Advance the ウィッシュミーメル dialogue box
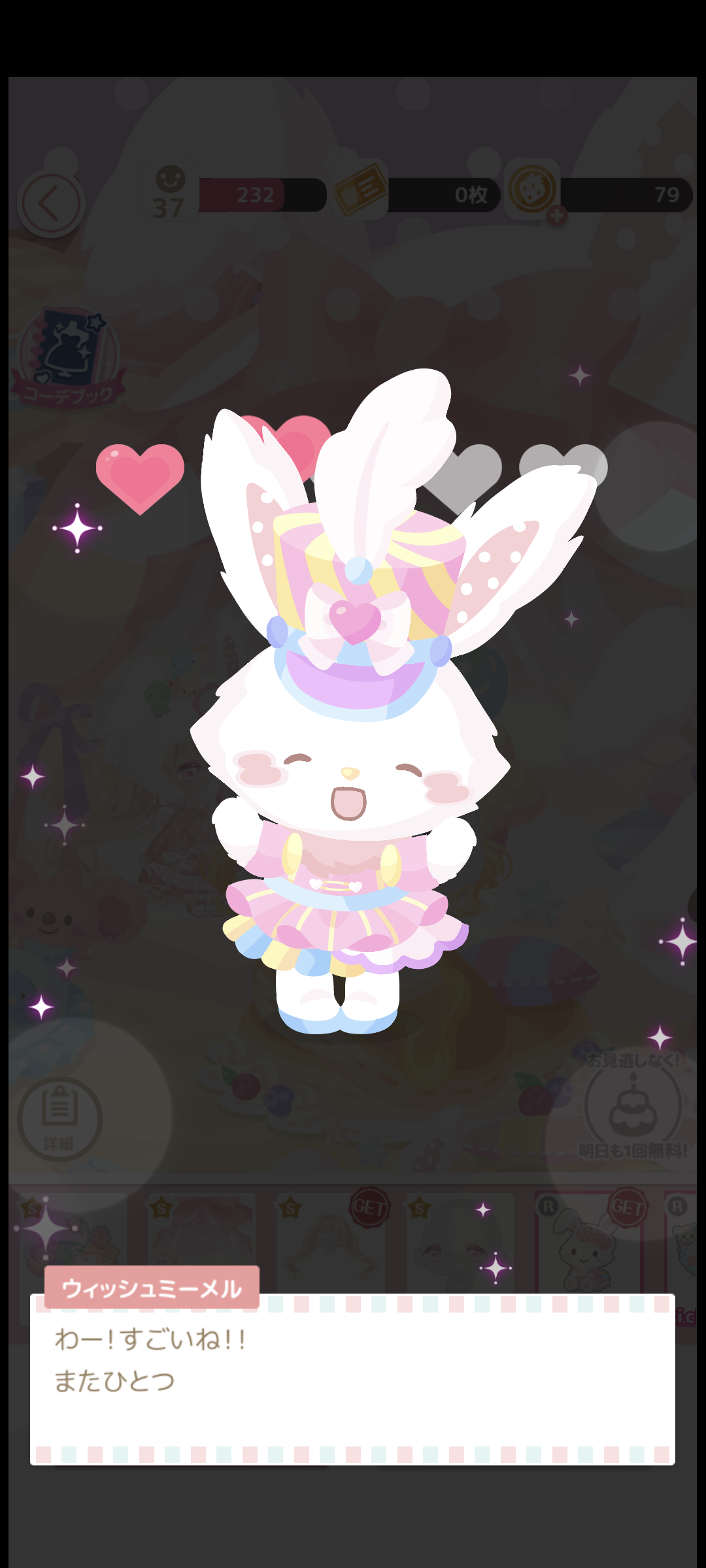 tap(352, 1379)
